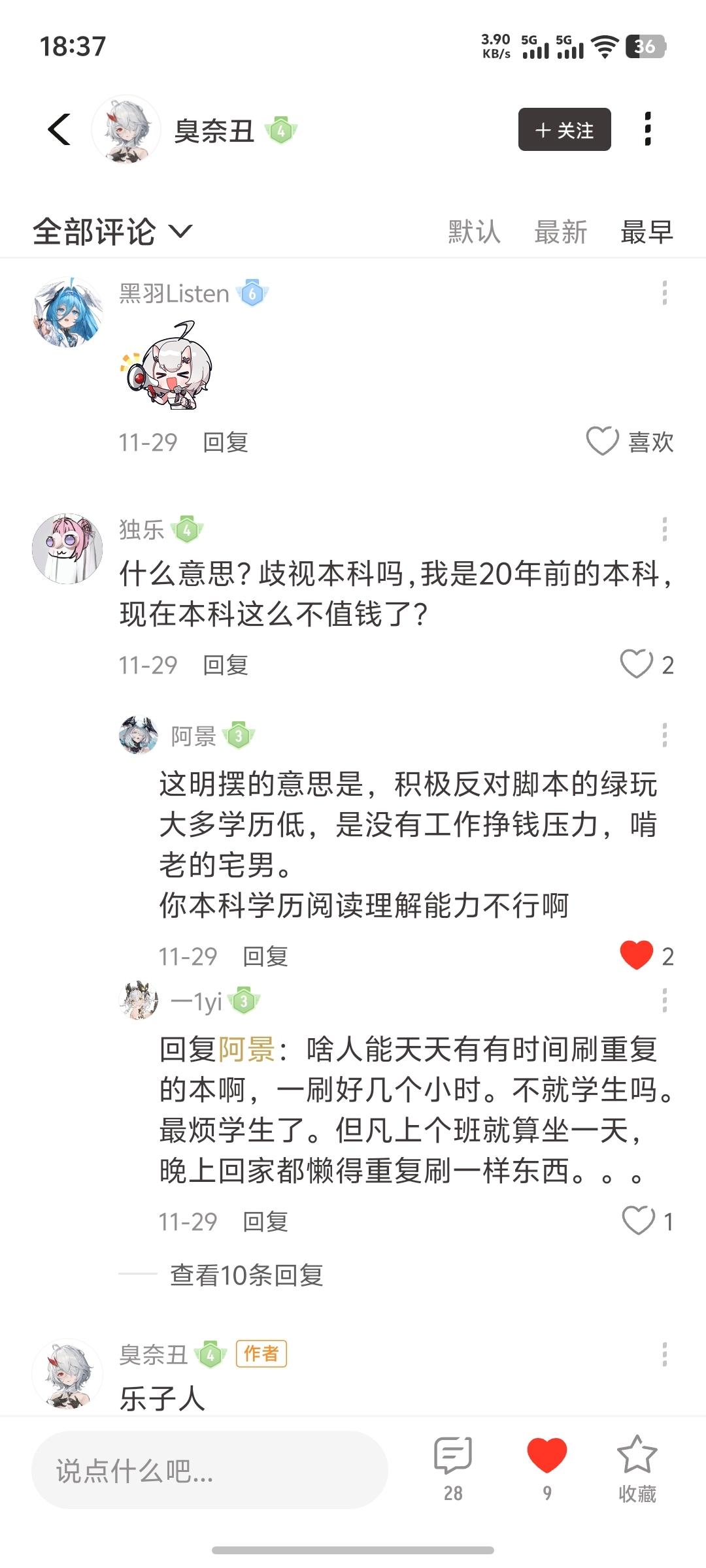Sort comments by 默认
This screenshot has width=706, height=1568.
click(x=474, y=232)
